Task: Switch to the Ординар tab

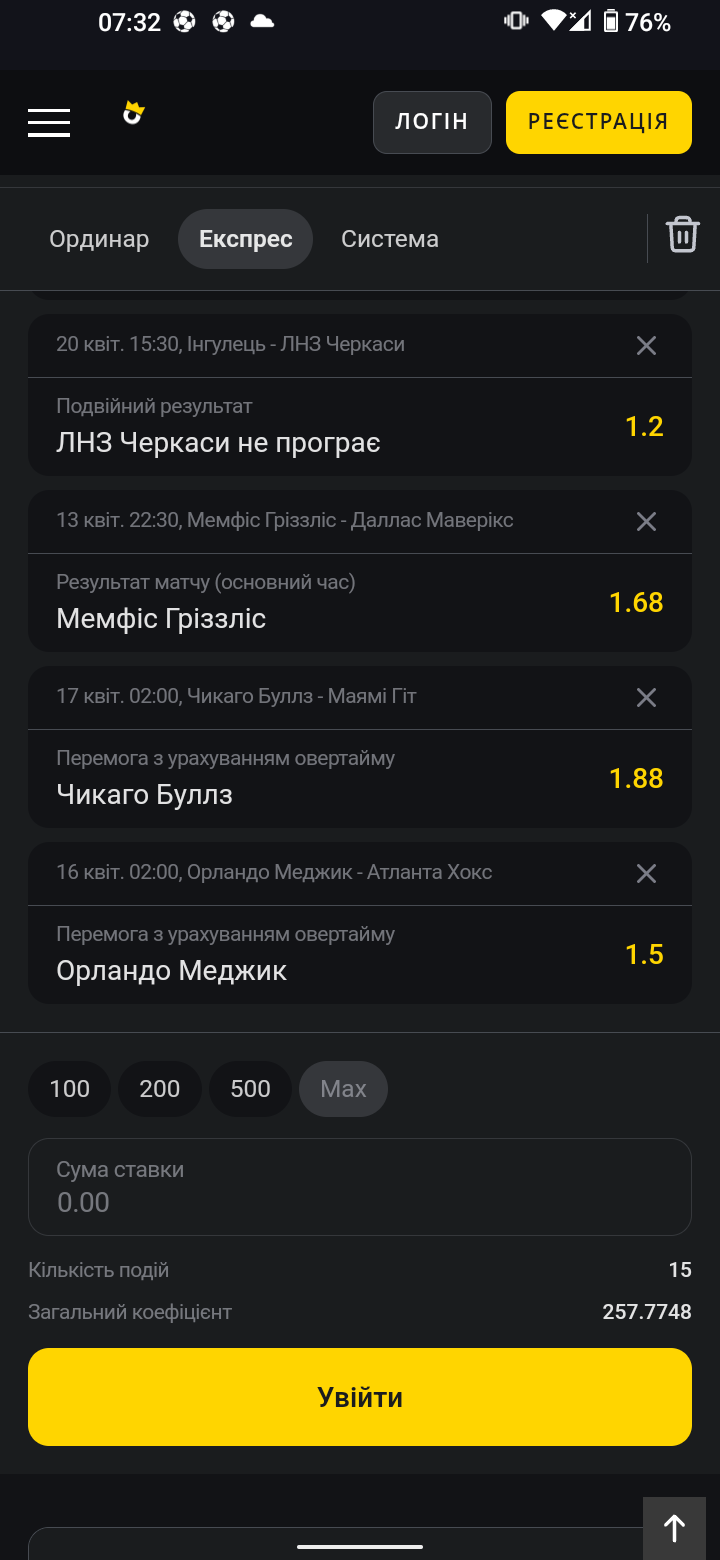Action: tap(99, 239)
